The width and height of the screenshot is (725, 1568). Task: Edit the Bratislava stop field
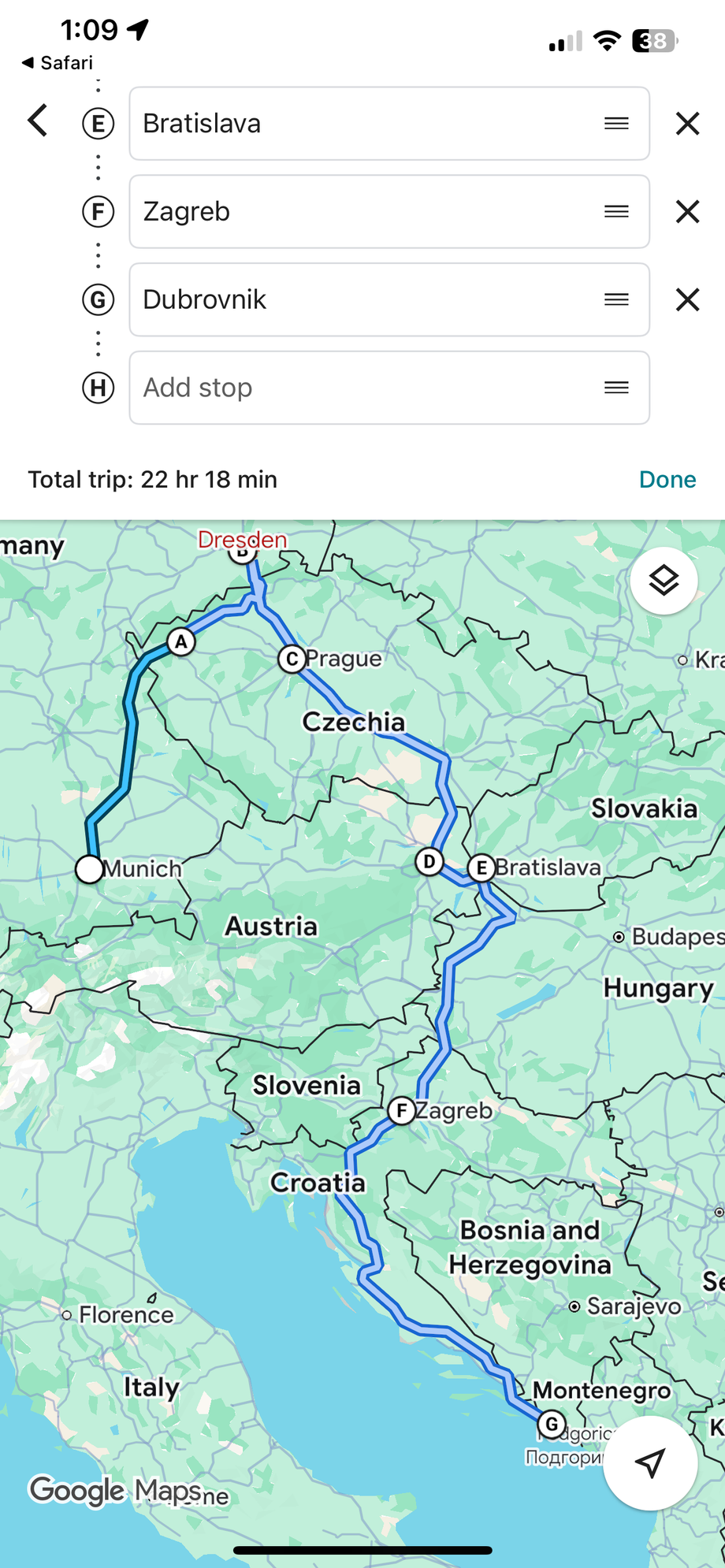pyautogui.click(x=362, y=124)
